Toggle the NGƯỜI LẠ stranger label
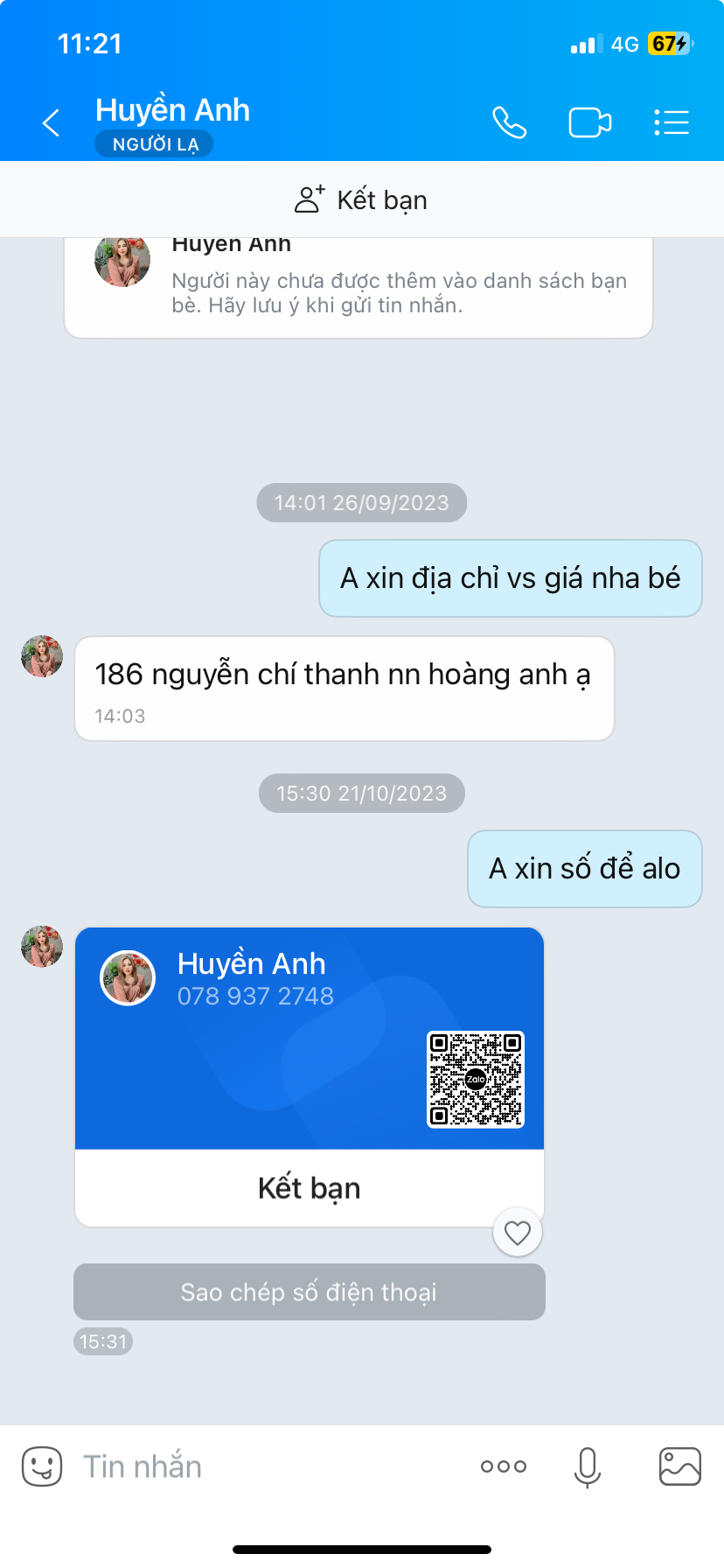 (x=154, y=143)
